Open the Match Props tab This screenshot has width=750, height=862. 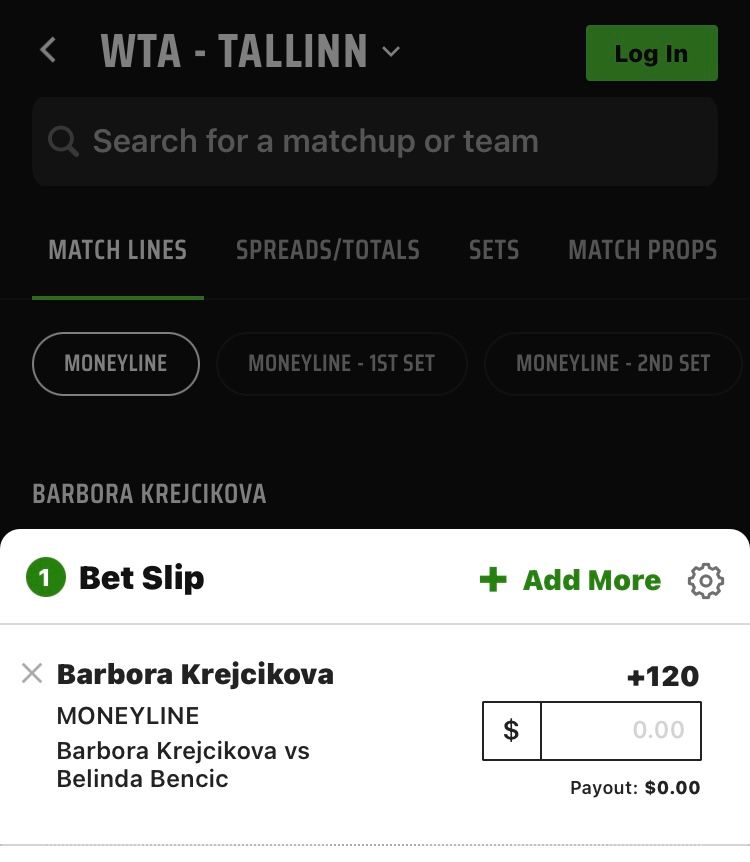click(x=642, y=250)
